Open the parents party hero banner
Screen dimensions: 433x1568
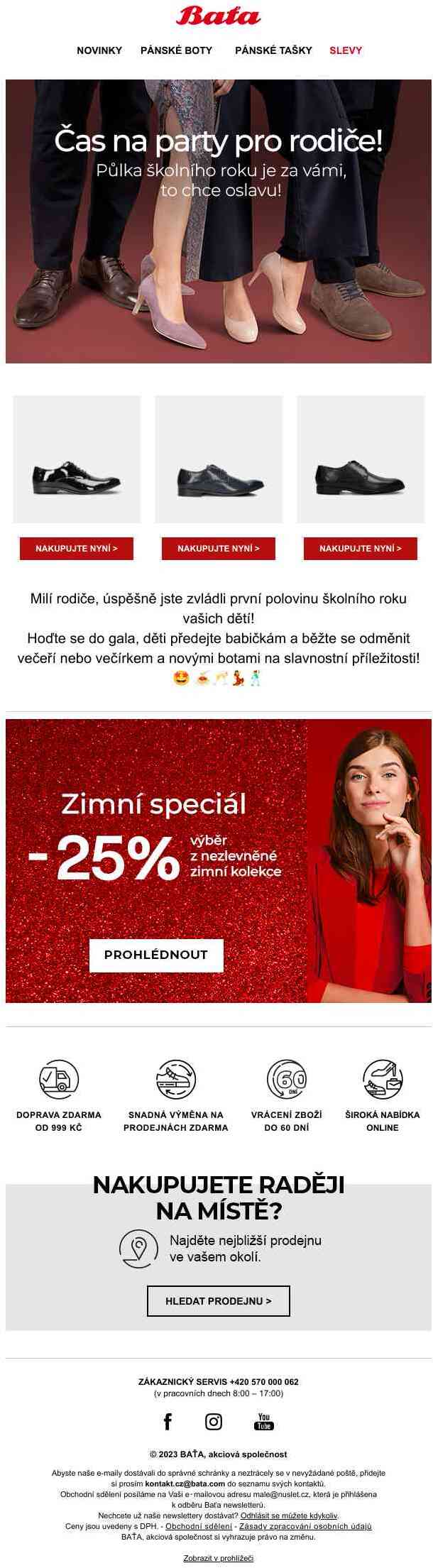click(x=218, y=221)
